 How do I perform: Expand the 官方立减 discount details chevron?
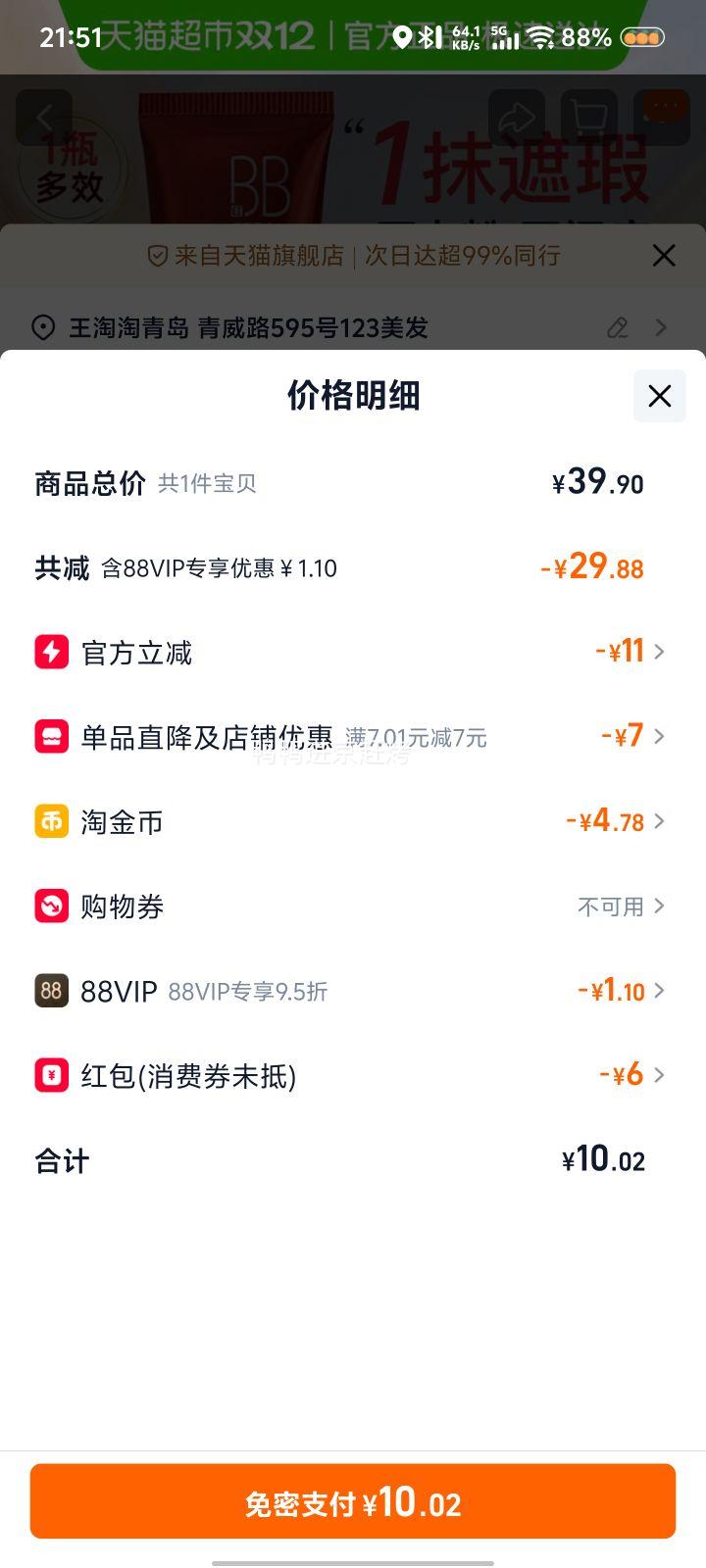660,652
